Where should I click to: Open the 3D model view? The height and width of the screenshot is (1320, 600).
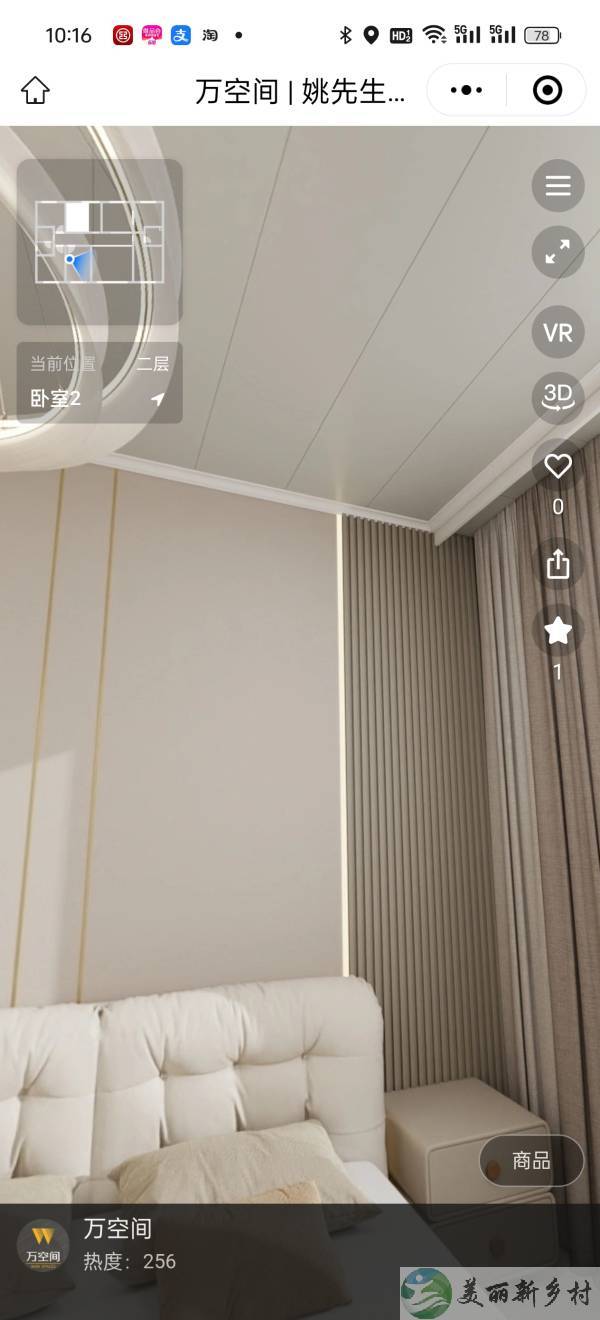[x=557, y=397]
